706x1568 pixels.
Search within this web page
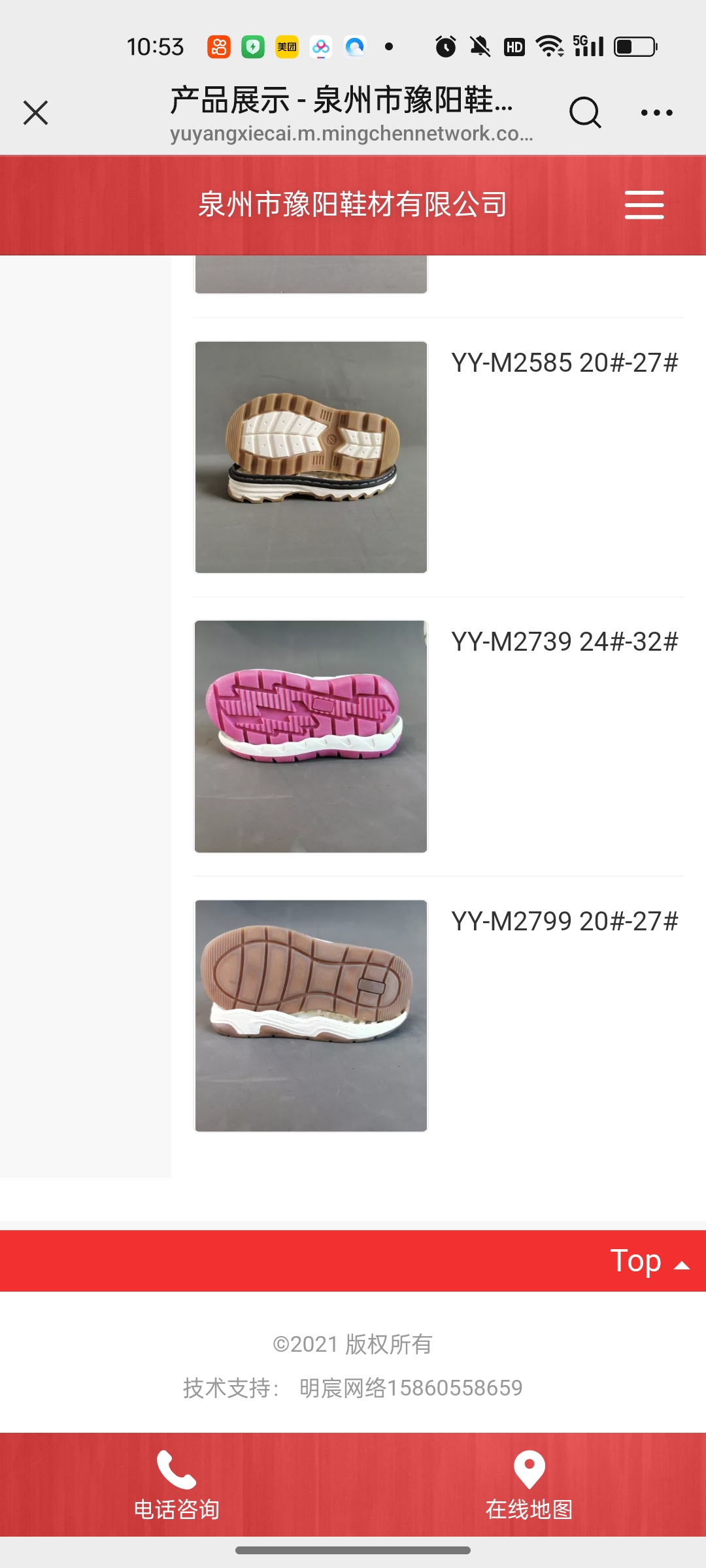point(584,112)
